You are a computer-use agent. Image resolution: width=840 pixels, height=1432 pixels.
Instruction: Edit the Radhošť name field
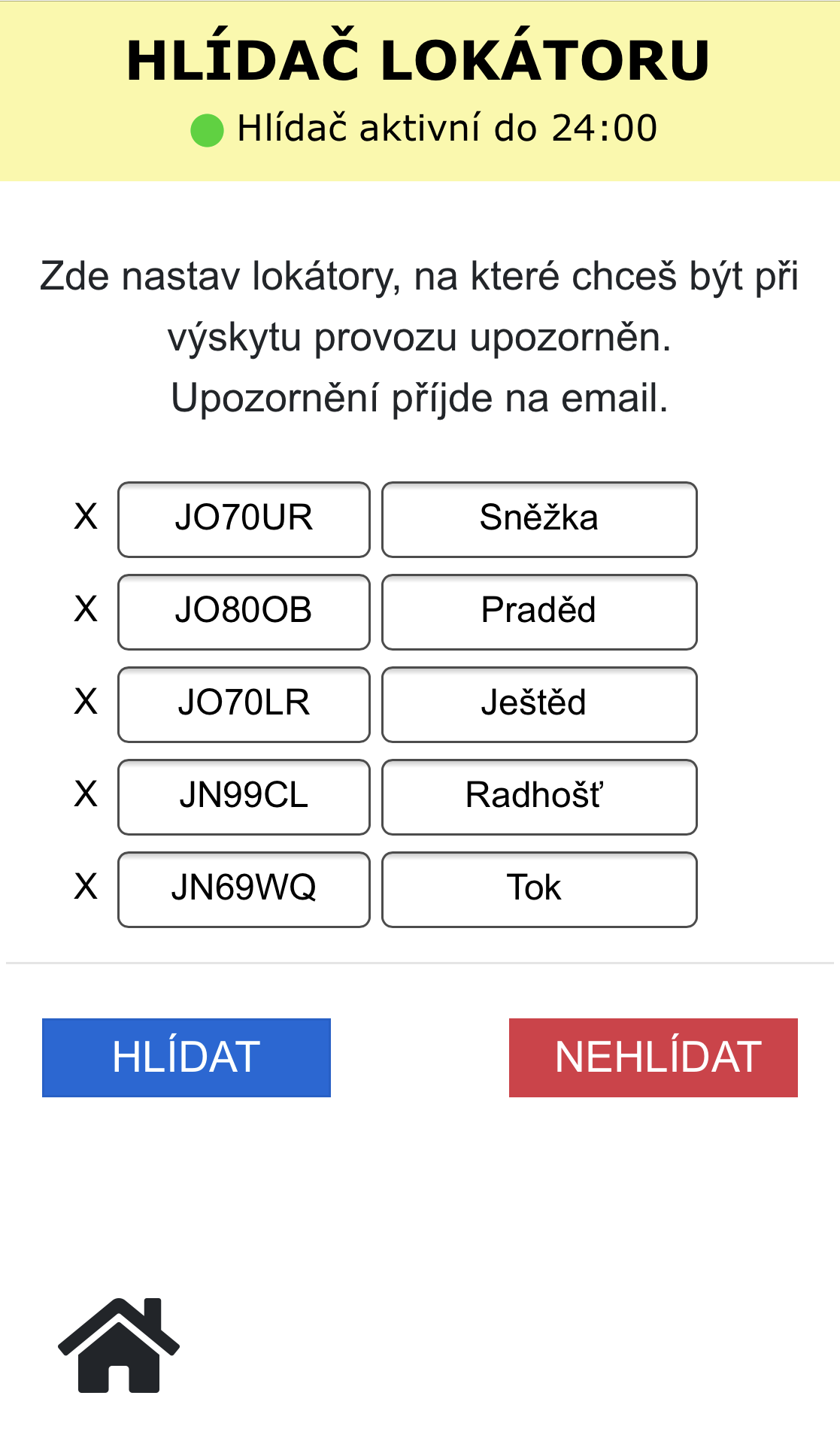(539, 797)
